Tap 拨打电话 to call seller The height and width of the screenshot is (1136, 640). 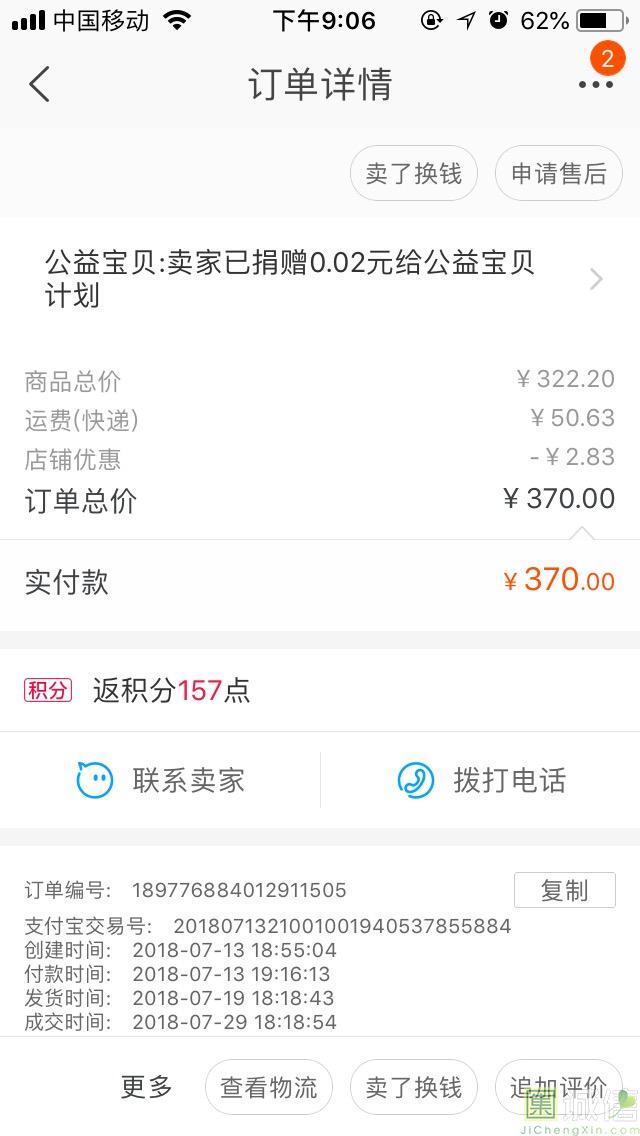(x=481, y=780)
